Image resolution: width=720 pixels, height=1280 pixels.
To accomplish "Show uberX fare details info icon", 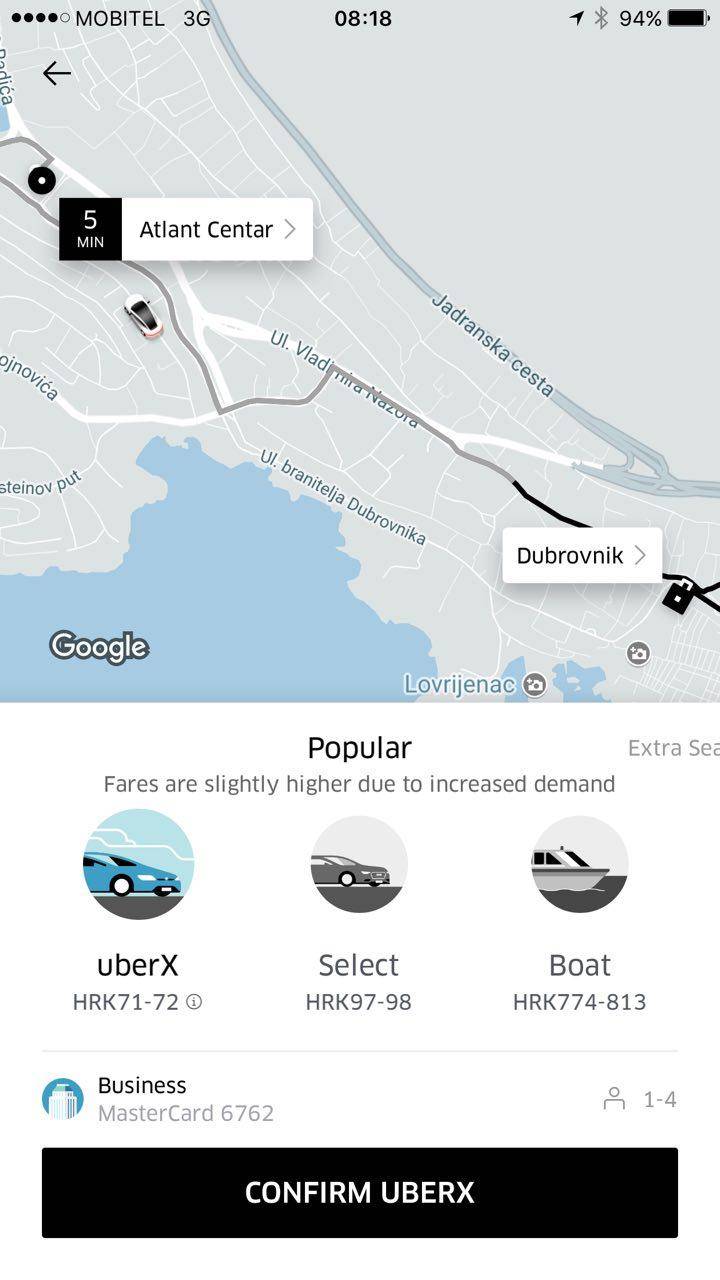I will pos(194,1001).
